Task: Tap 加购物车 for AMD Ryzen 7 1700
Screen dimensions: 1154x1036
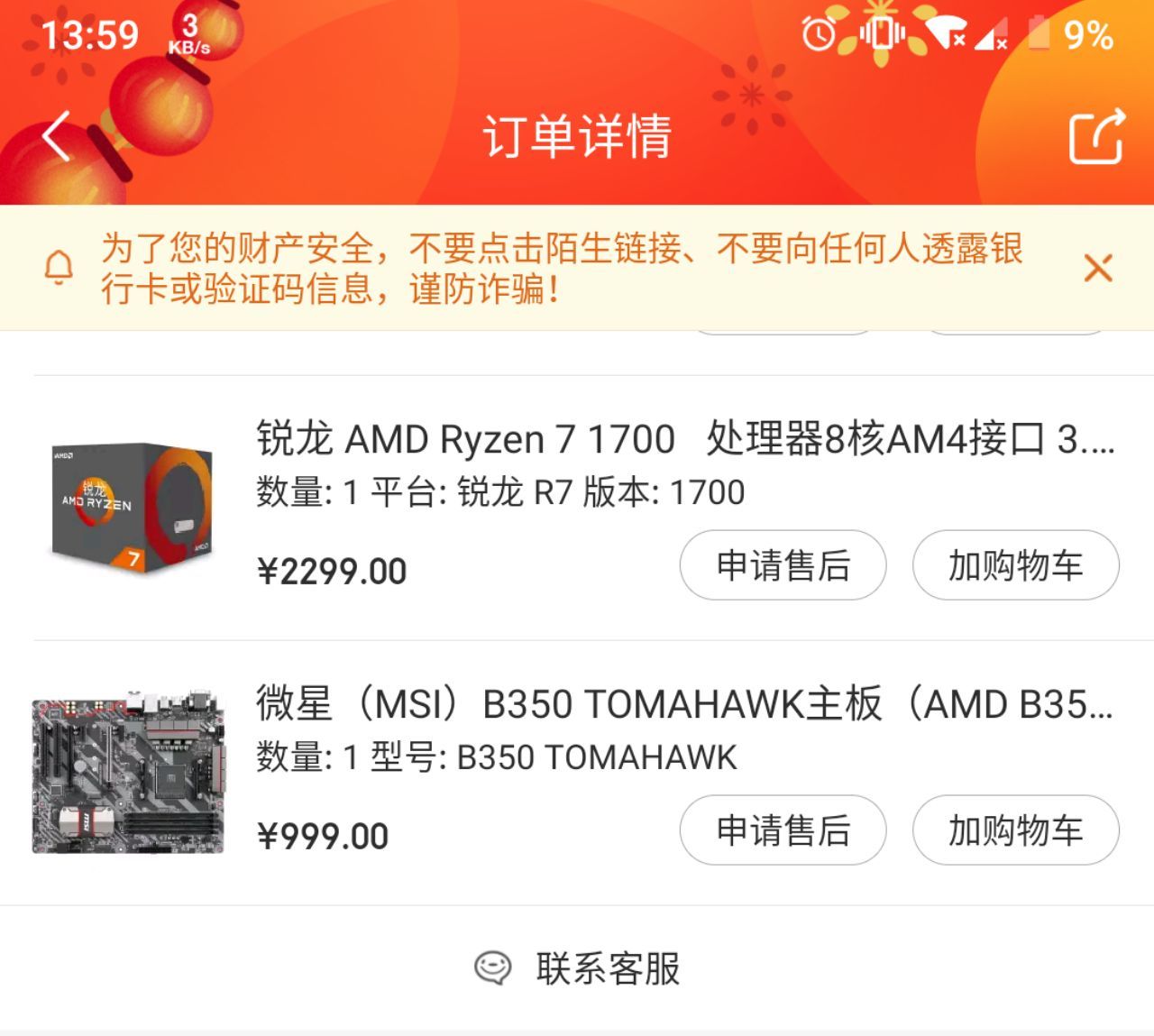Action: [x=1015, y=565]
